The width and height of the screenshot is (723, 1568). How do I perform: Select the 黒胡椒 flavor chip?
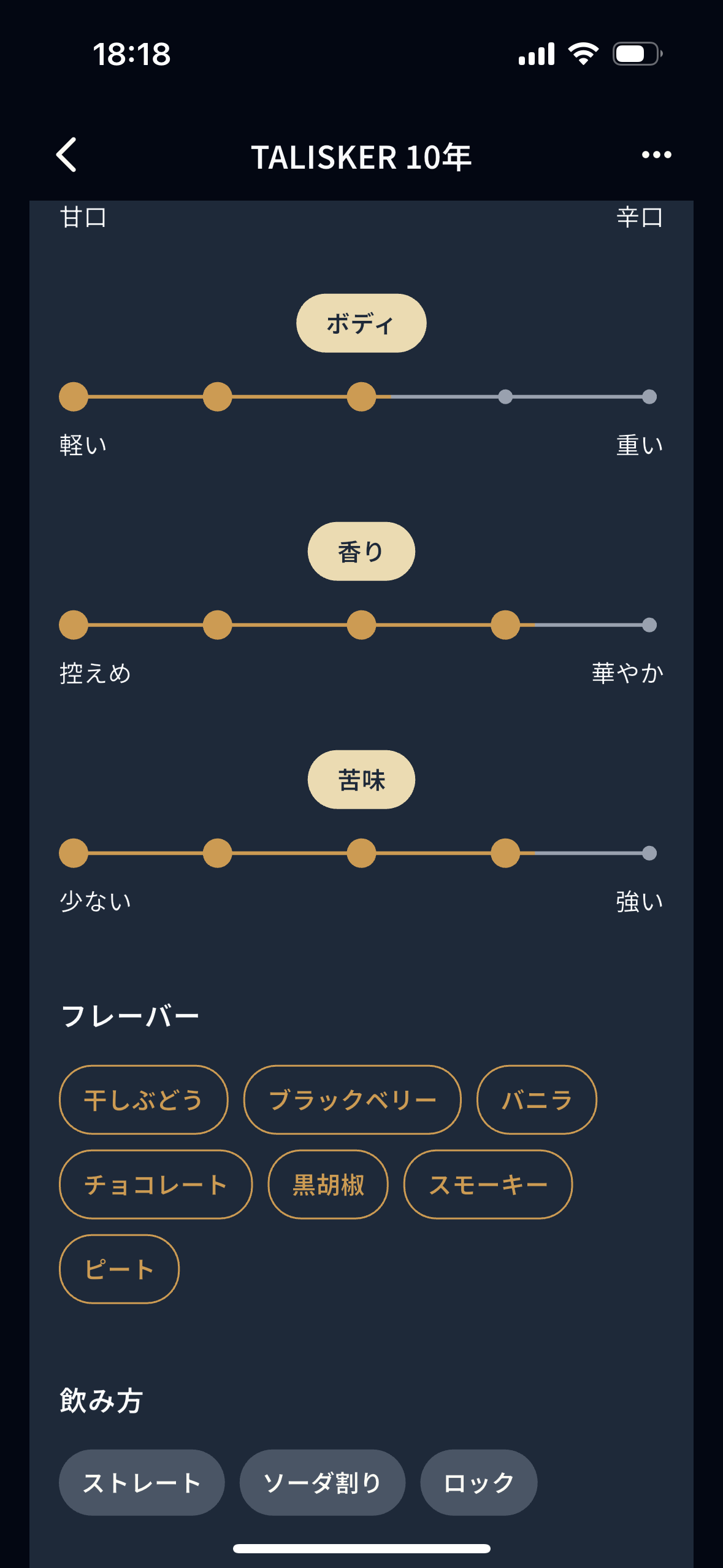[328, 1184]
